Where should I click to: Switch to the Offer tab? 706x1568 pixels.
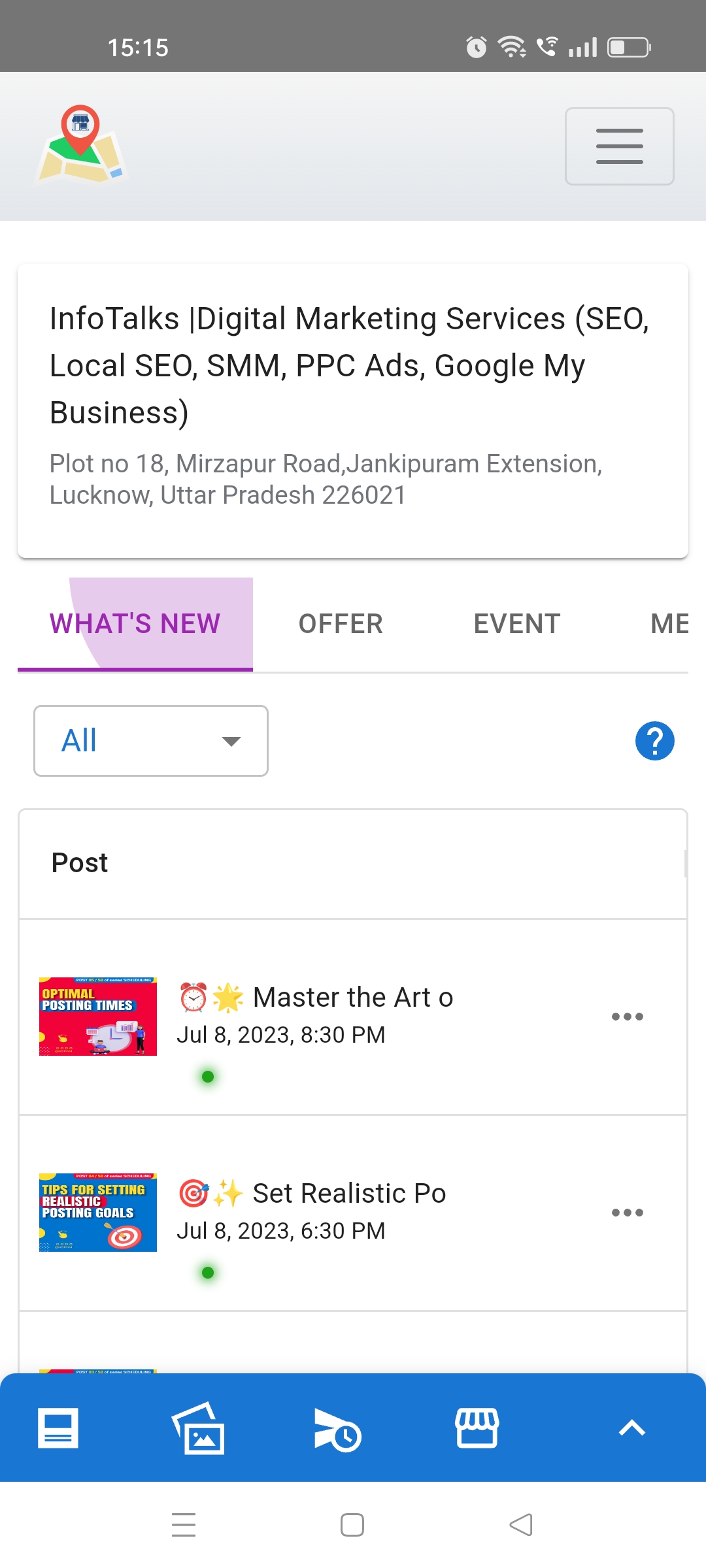(341, 624)
